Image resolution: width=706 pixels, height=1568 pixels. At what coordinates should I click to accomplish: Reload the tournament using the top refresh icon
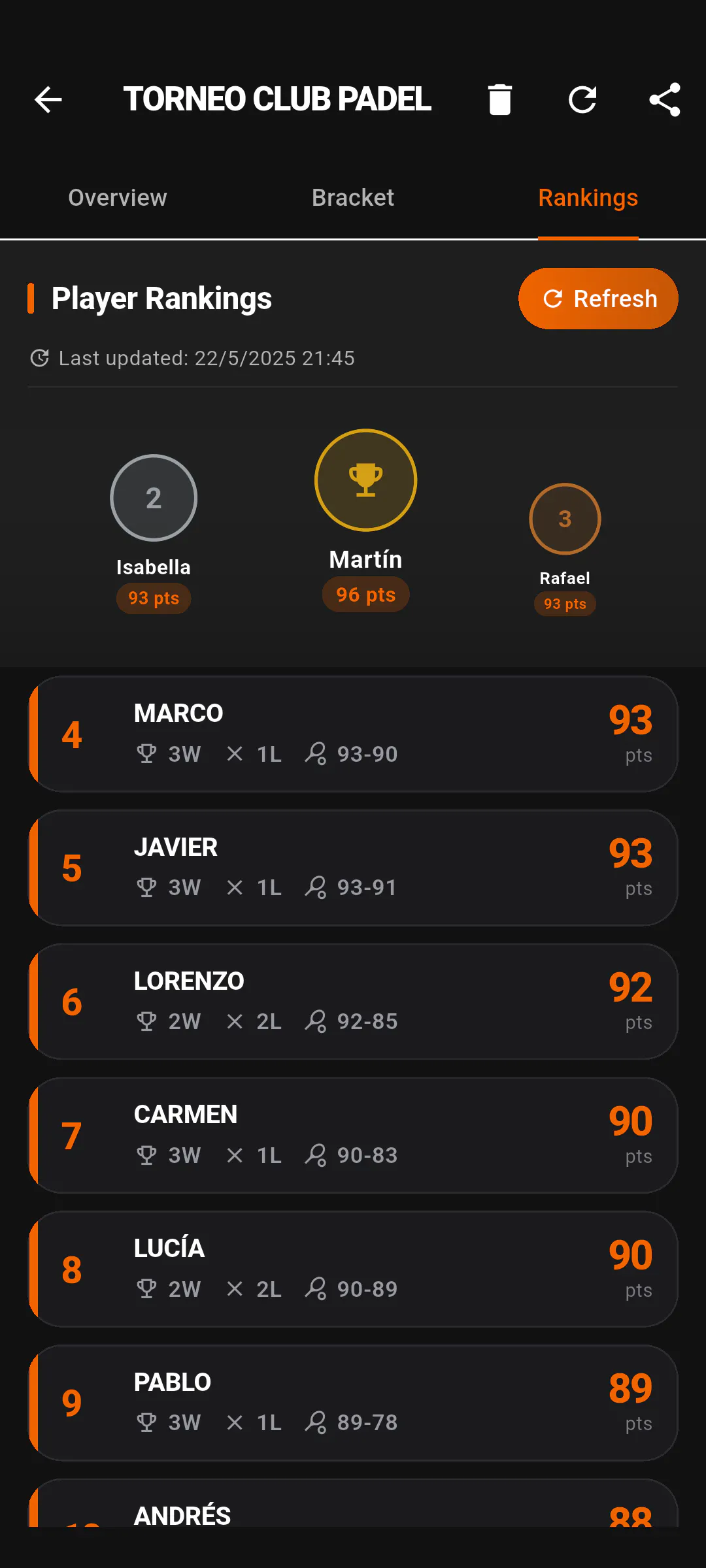[582, 100]
